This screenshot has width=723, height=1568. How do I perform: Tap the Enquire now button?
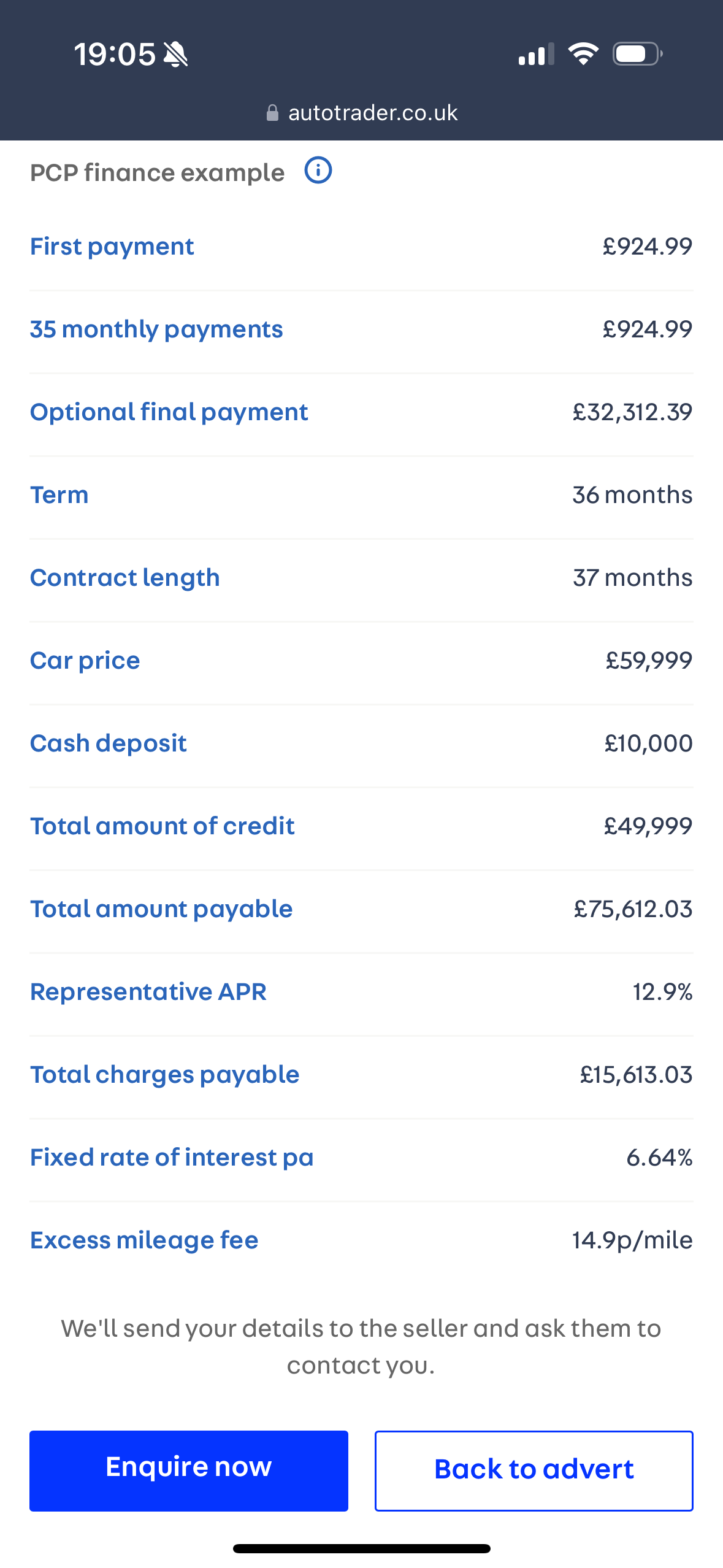[189, 1470]
